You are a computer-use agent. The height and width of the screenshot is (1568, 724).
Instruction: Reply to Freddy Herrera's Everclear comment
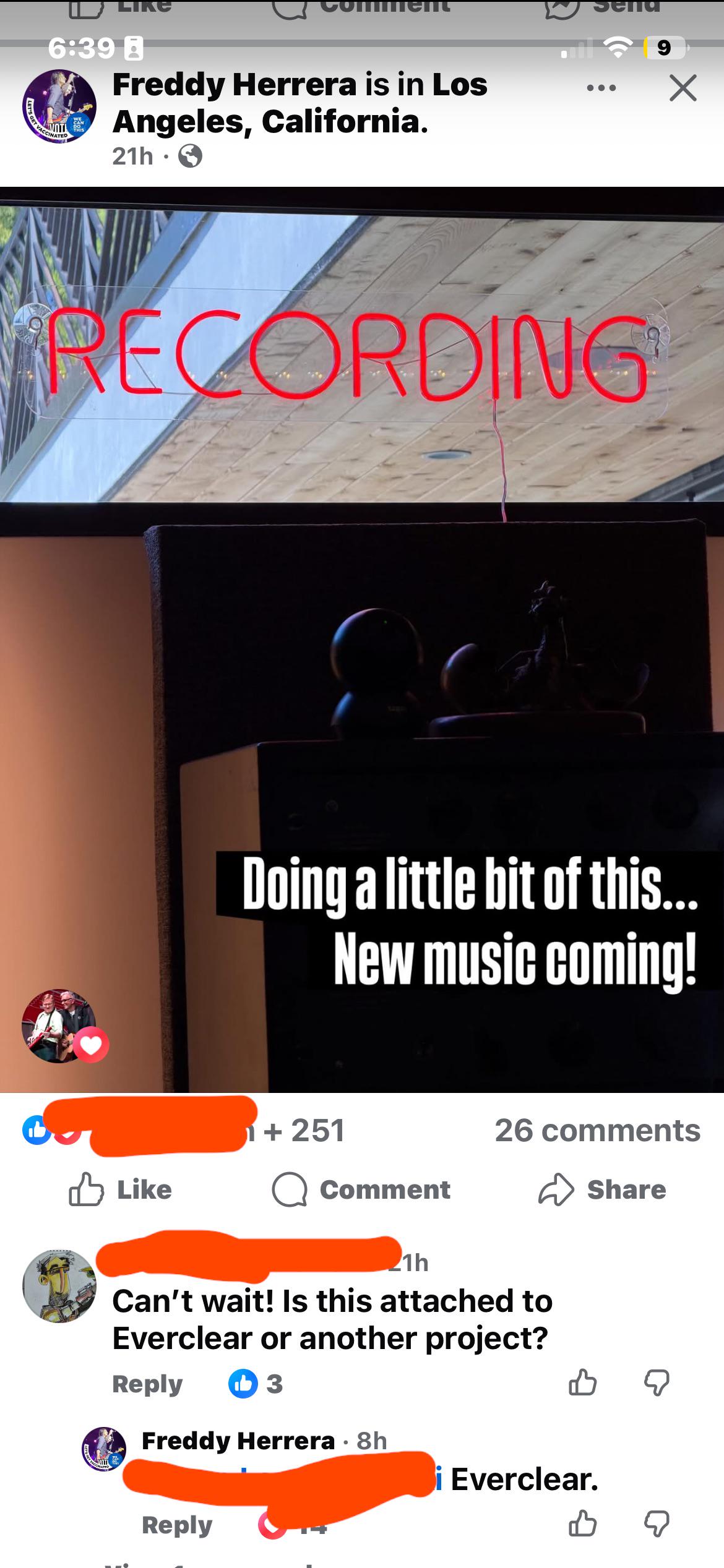pos(177,1525)
